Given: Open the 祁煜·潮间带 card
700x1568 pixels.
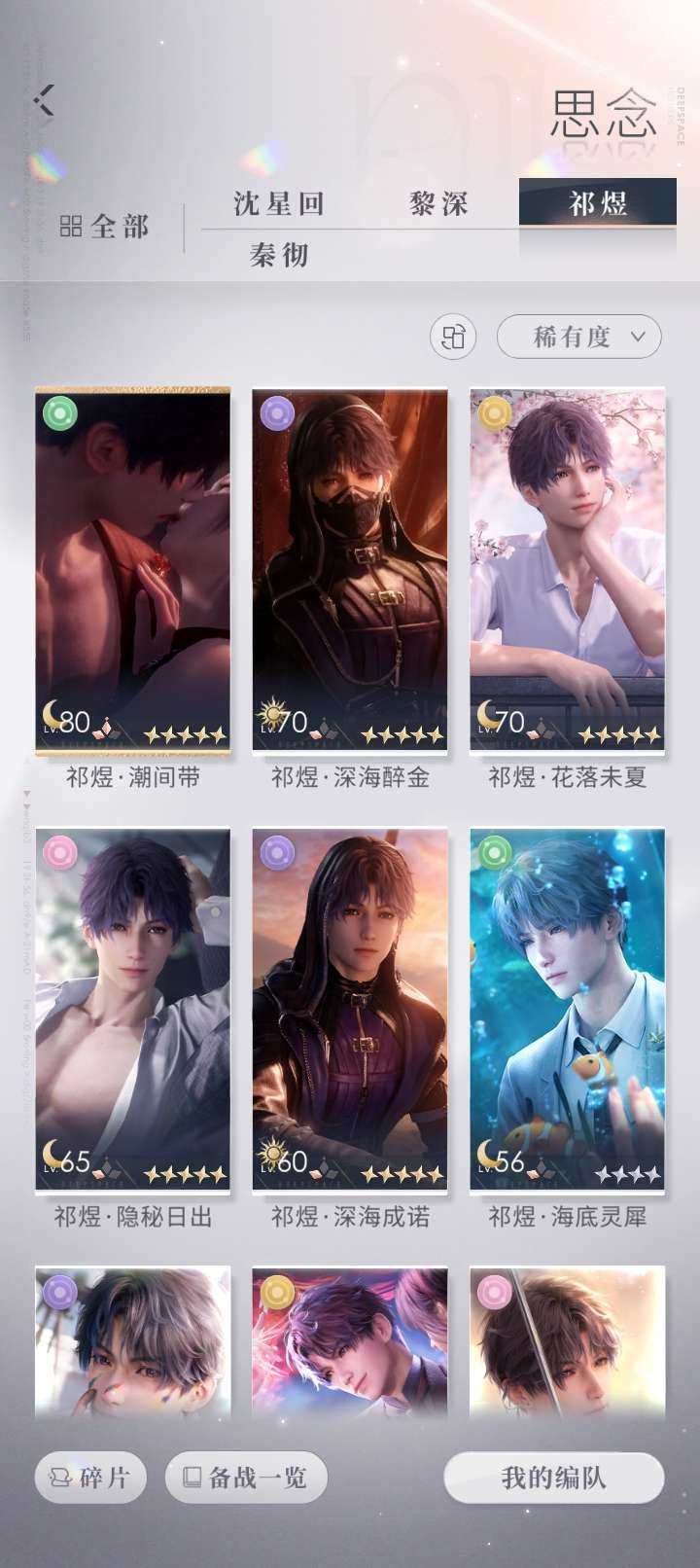Looking at the screenshot, I should pyautogui.click(x=133, y=571).
